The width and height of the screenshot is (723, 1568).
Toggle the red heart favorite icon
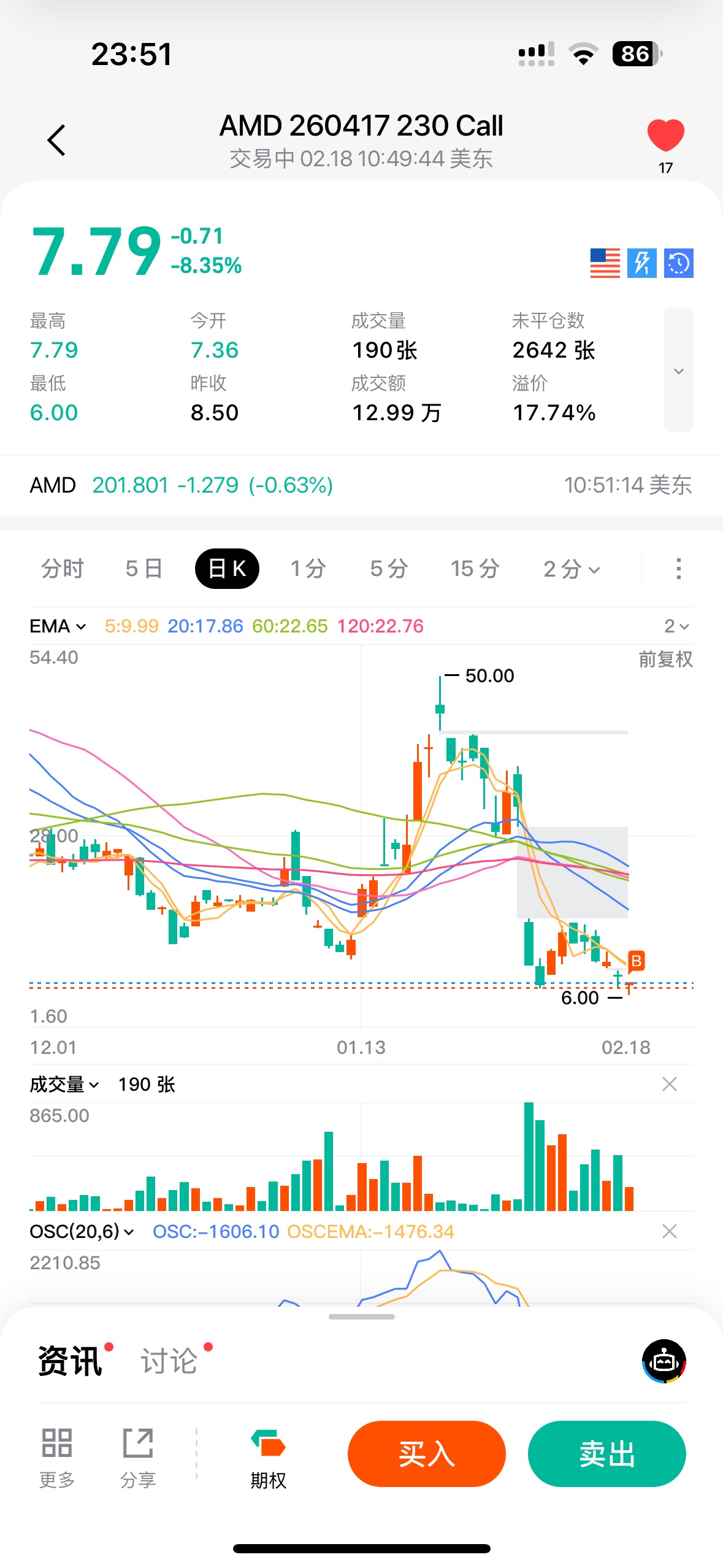[x=665, y=135]
